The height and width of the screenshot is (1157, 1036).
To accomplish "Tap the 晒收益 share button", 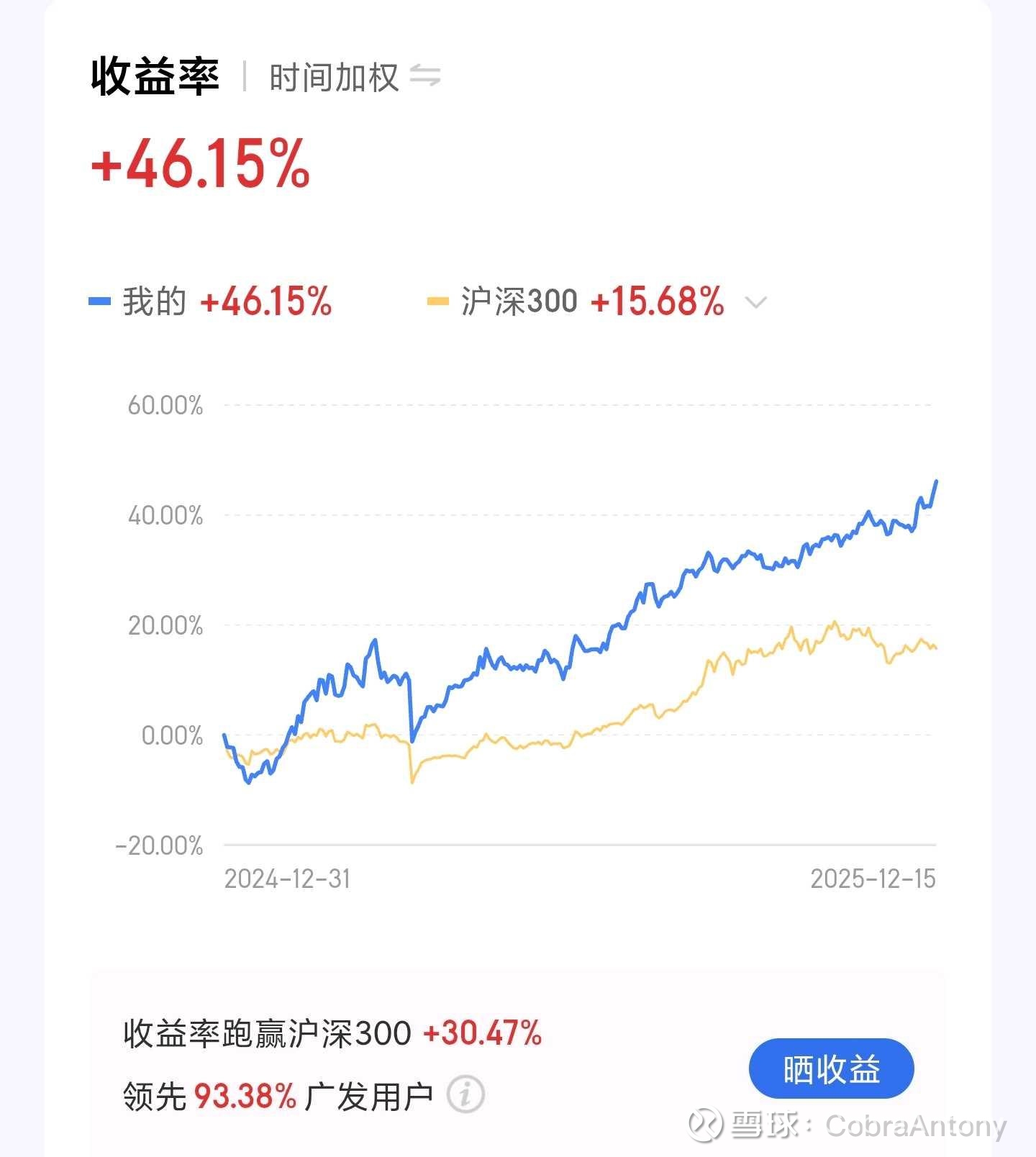I will click(831, 1069).
